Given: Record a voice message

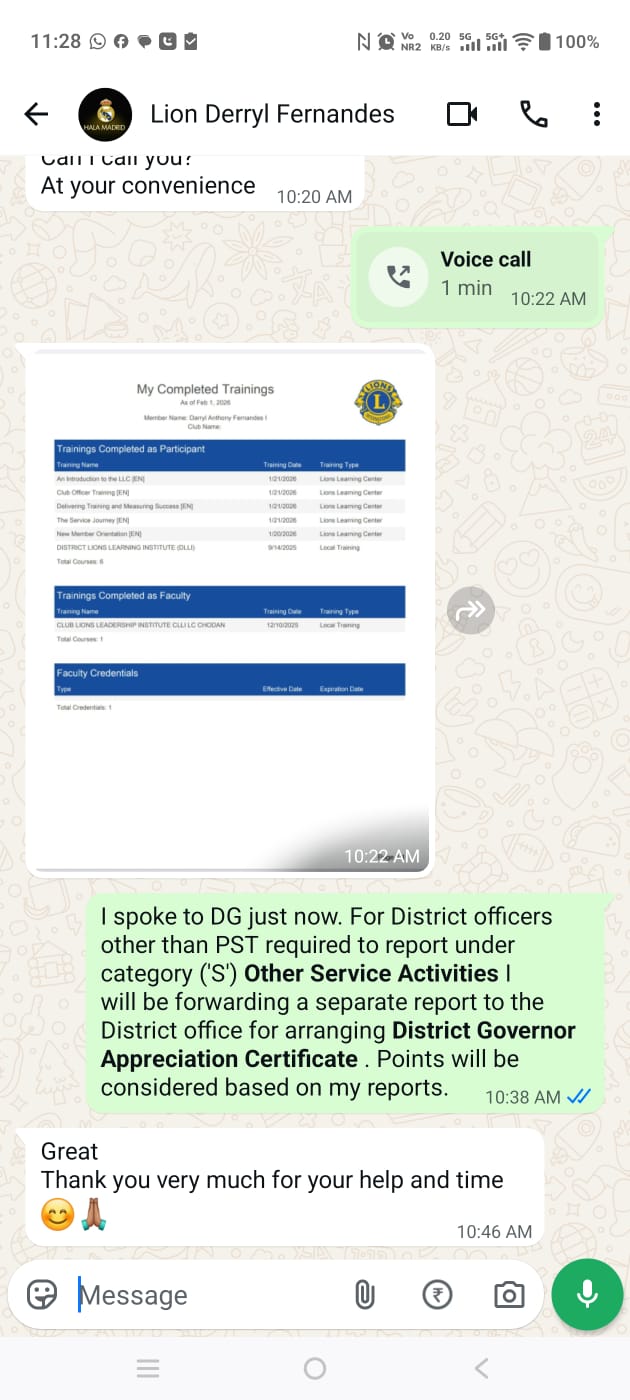Looking at the screenshot, I should tap(587, 1294).
